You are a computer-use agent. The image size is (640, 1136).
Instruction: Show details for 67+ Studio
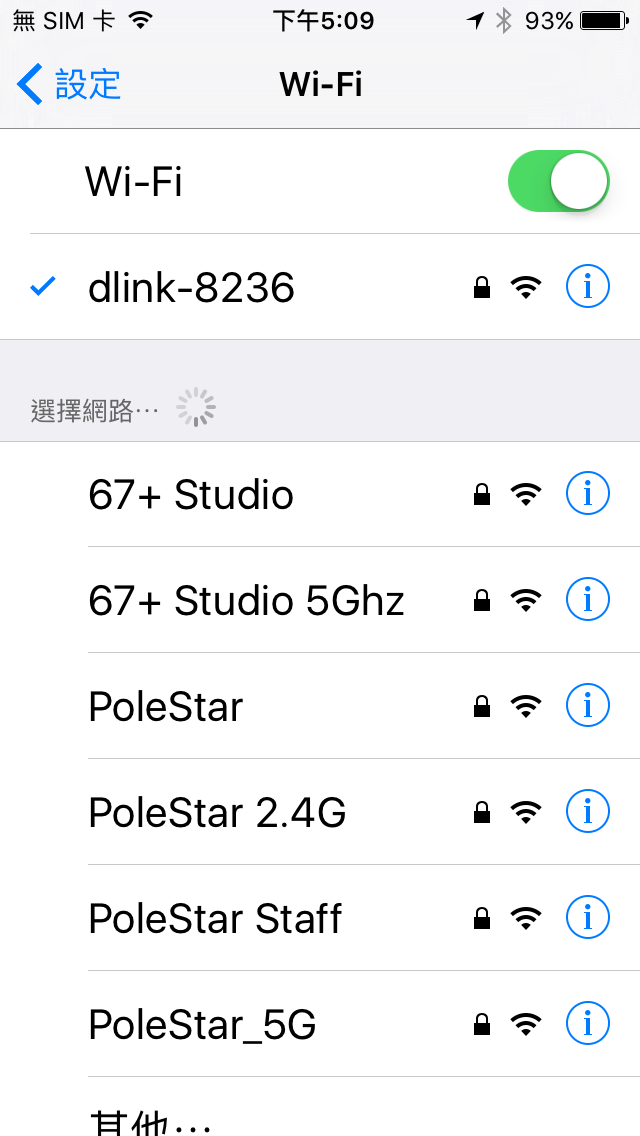pyautogui.click(x=588, y=493)
